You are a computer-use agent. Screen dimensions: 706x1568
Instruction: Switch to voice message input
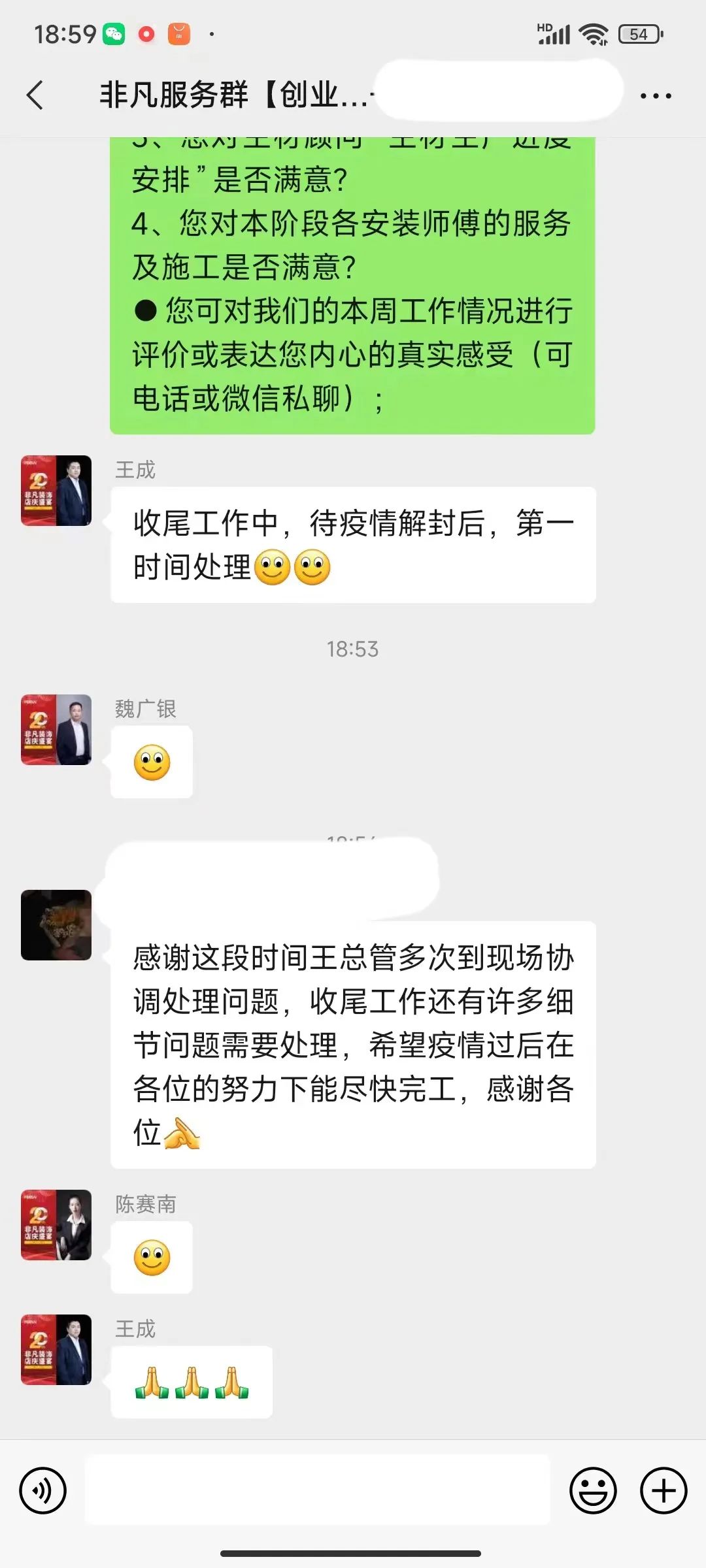coord(43,1491)
